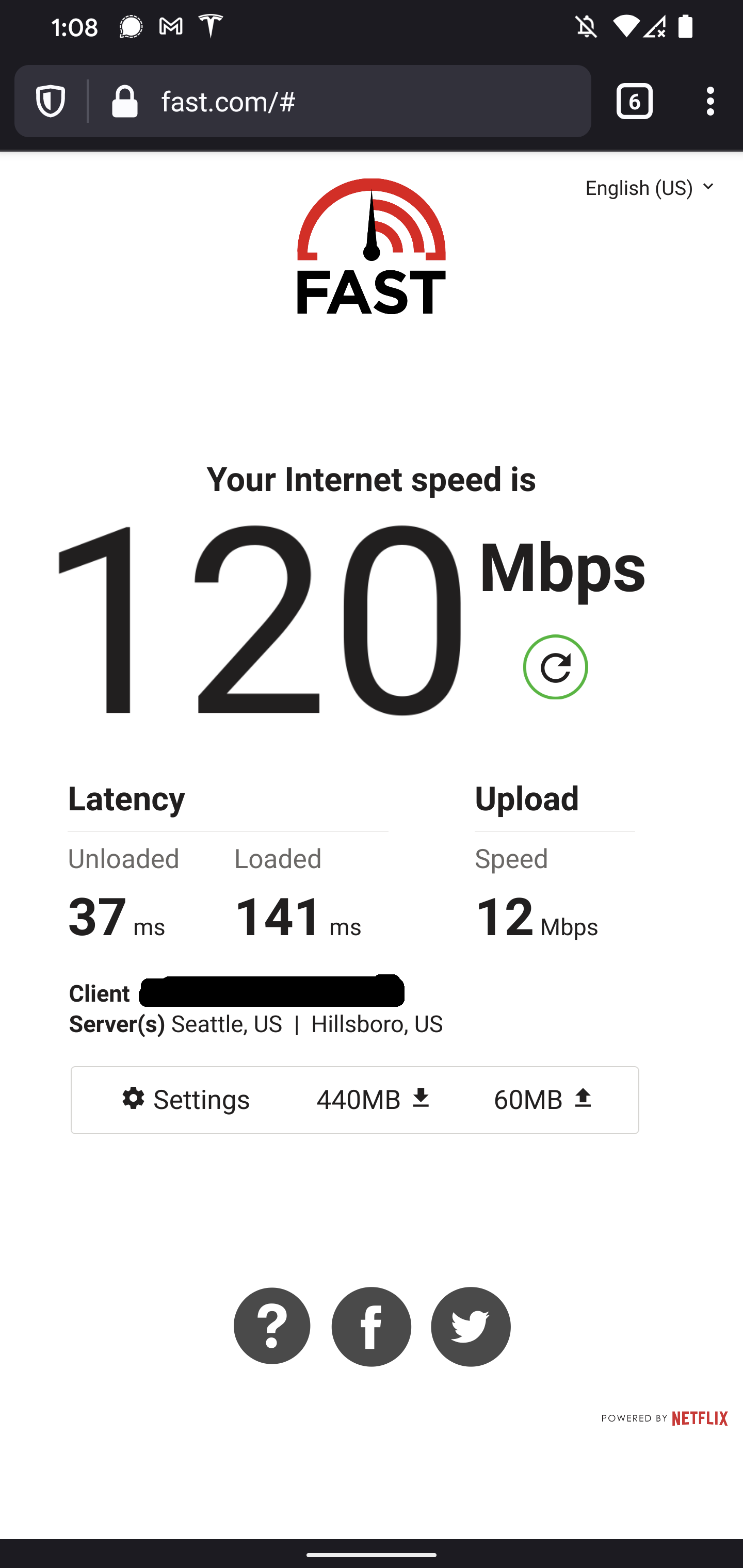Screen dimensions: 743x1568
Task: Open the tracking protection shield
Action: (51, 101)
